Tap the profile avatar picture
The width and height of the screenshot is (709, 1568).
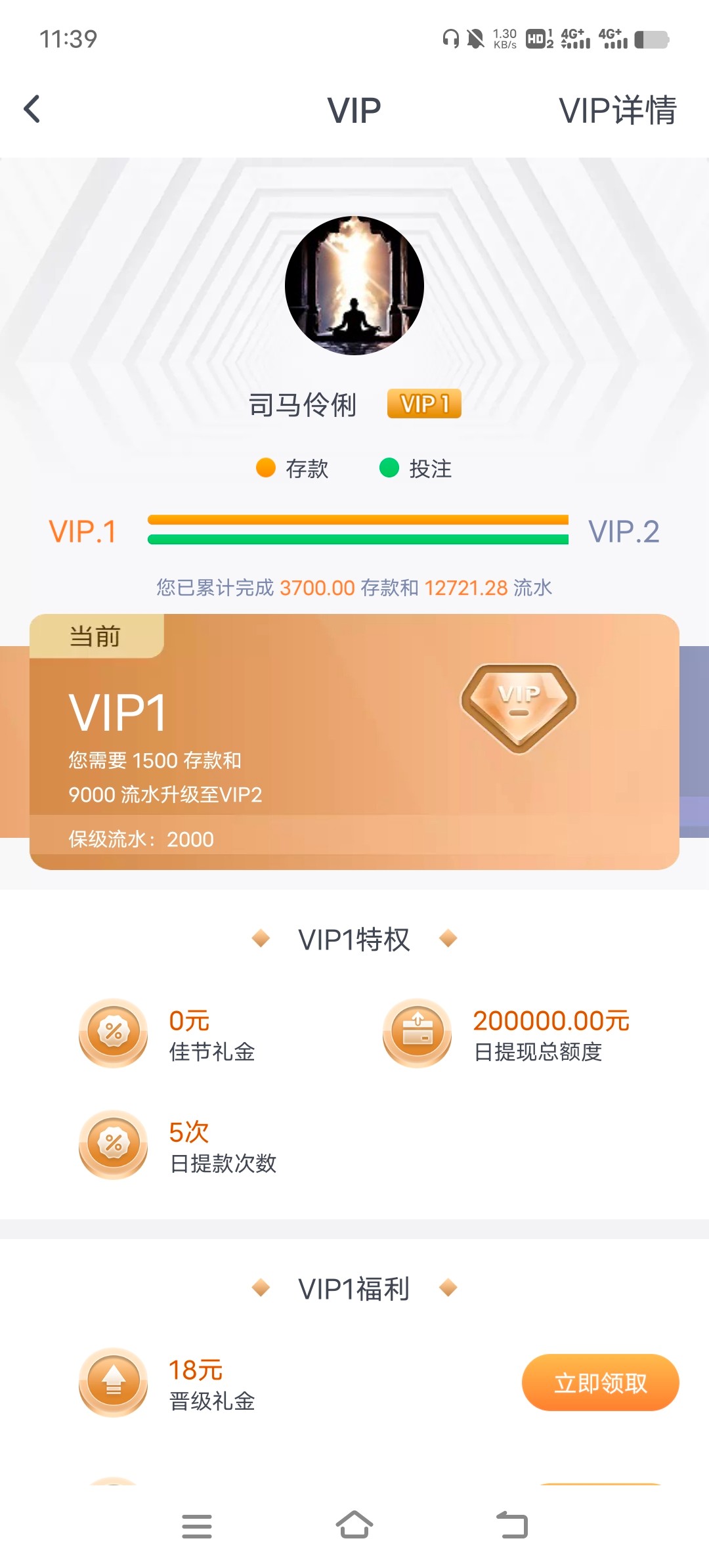(x=354, y=286)
